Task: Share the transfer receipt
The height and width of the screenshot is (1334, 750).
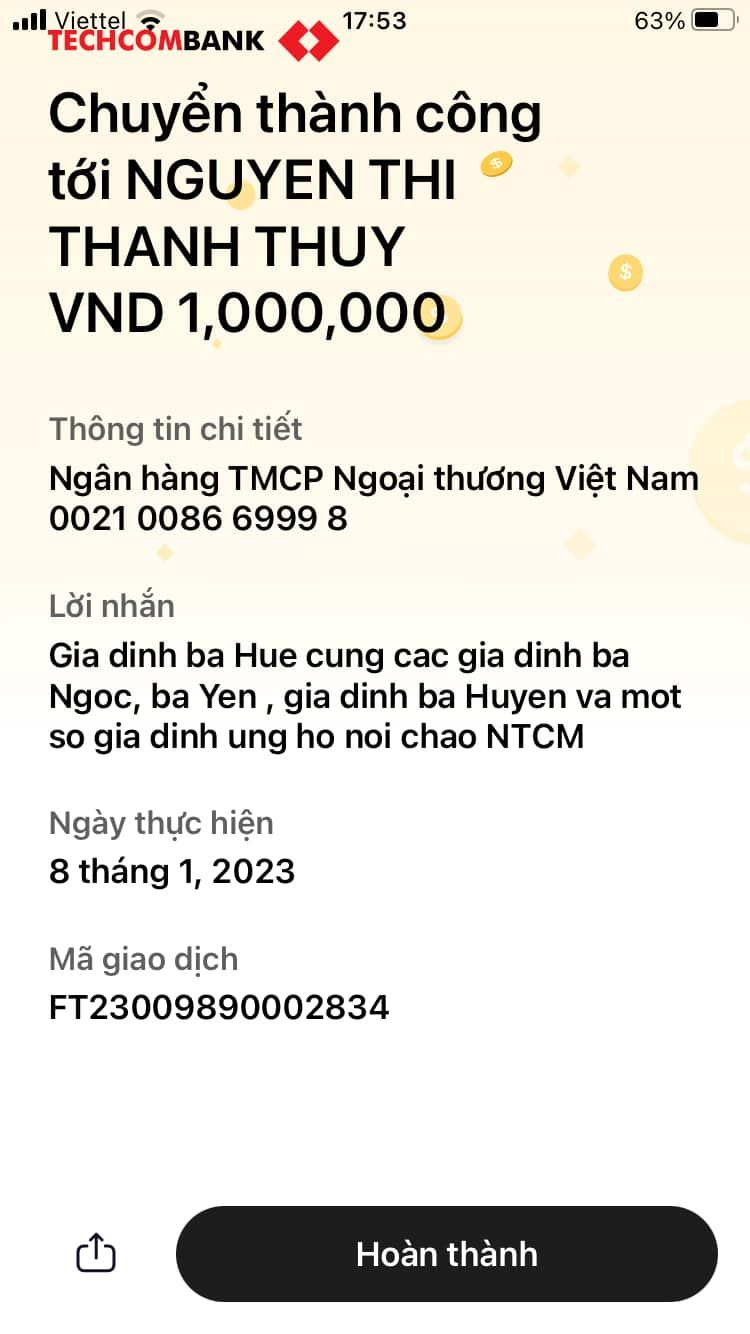Action: coord(96,1253)
